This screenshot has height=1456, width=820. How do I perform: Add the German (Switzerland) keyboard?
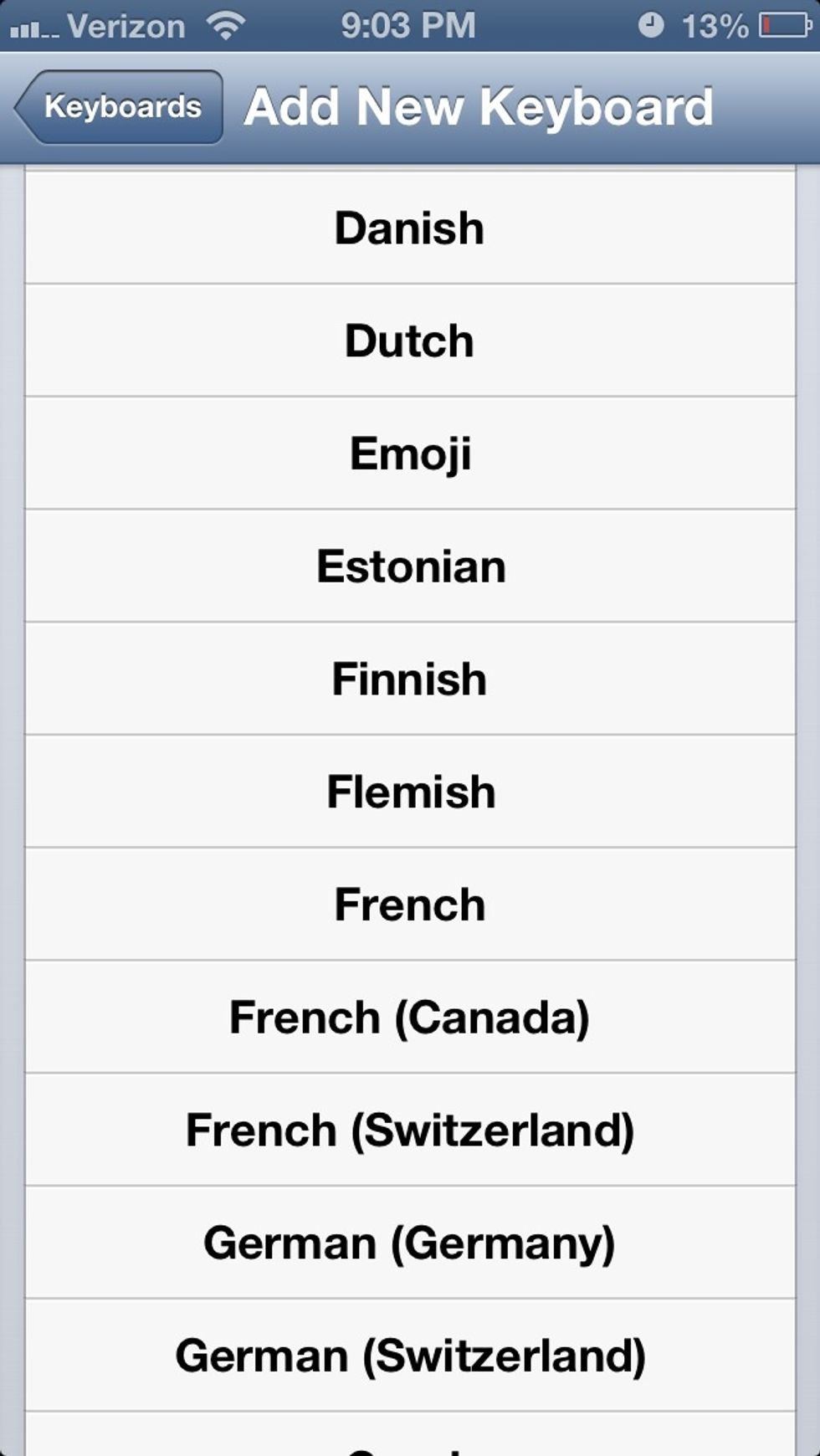click(409, 1356)
